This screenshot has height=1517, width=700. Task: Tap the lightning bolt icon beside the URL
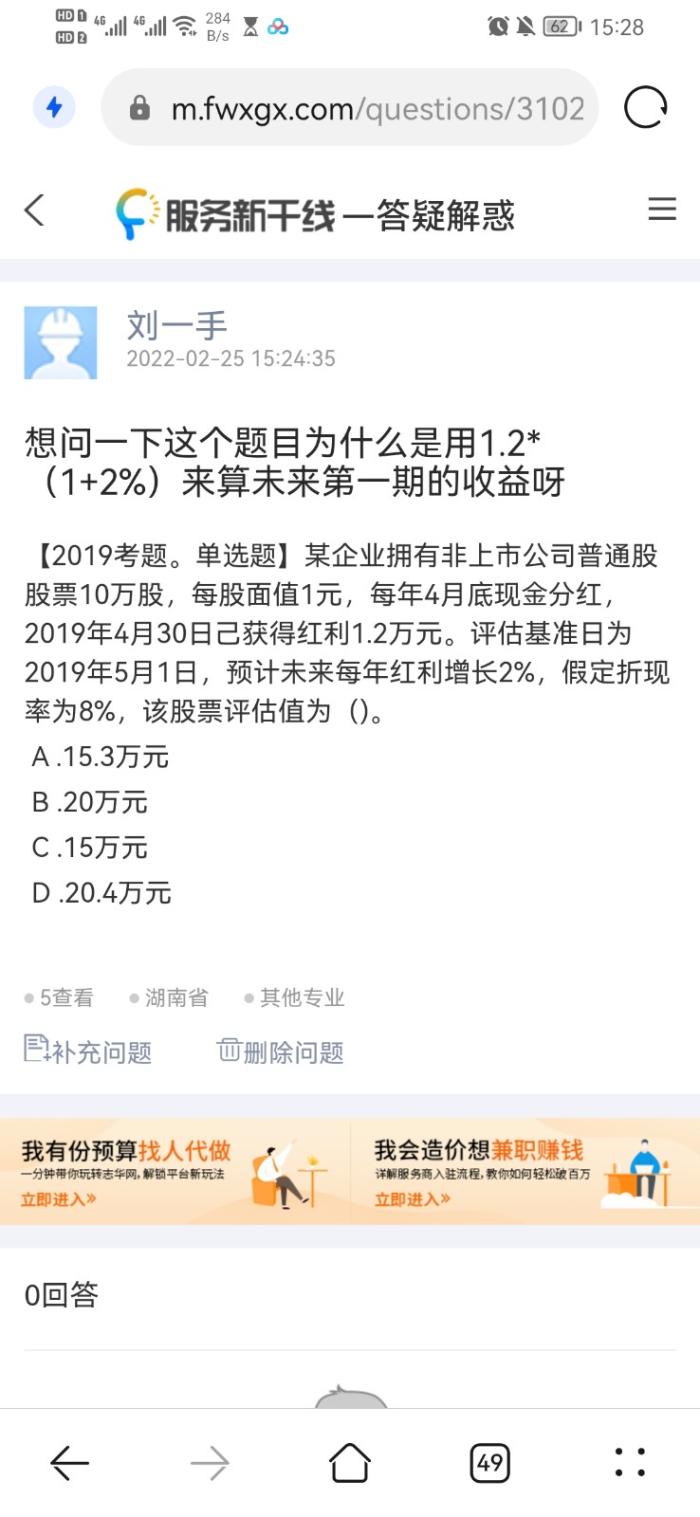point(54,108)
